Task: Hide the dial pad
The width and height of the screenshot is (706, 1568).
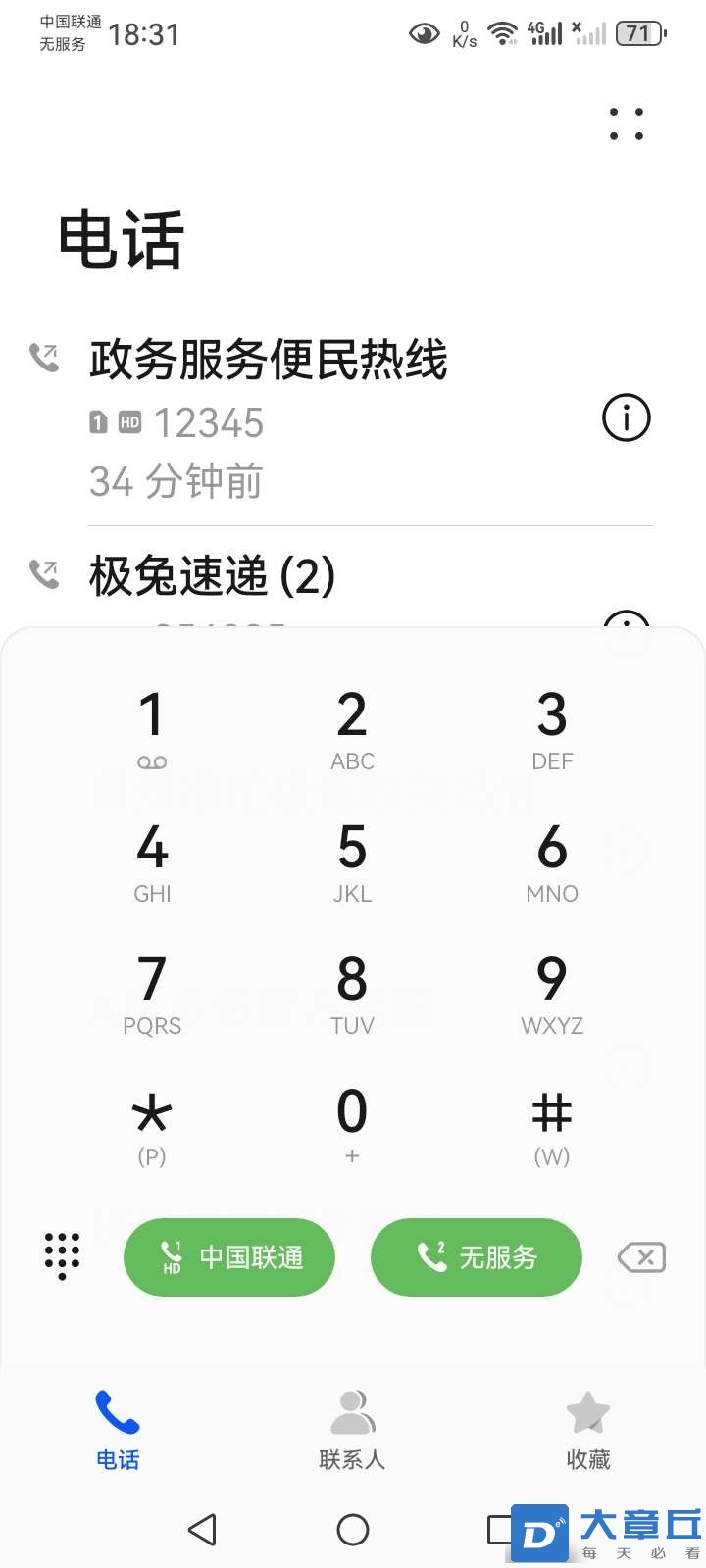Action: (x=62, y=1255)
